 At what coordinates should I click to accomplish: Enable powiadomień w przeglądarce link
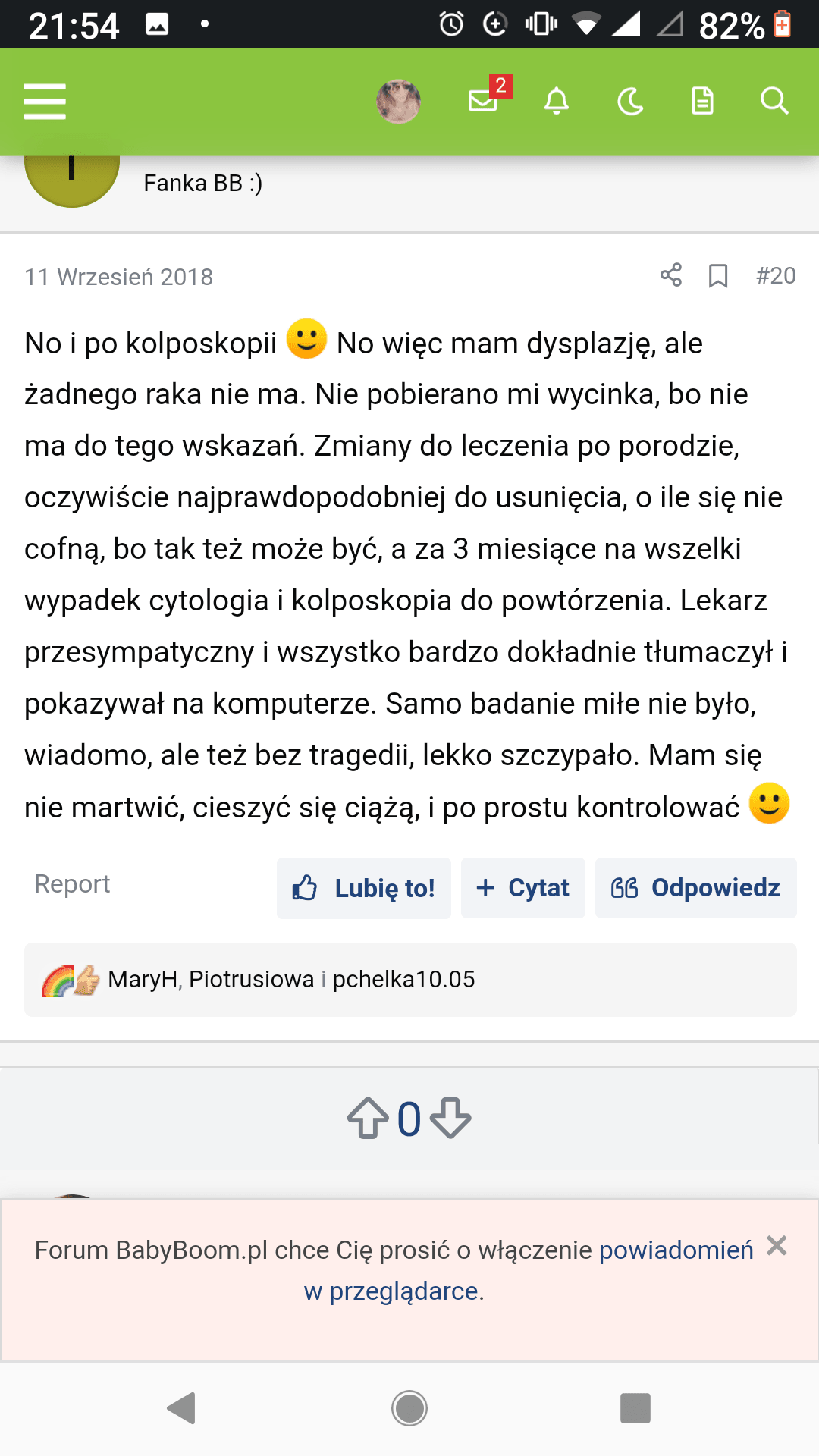click(676, 1250)
